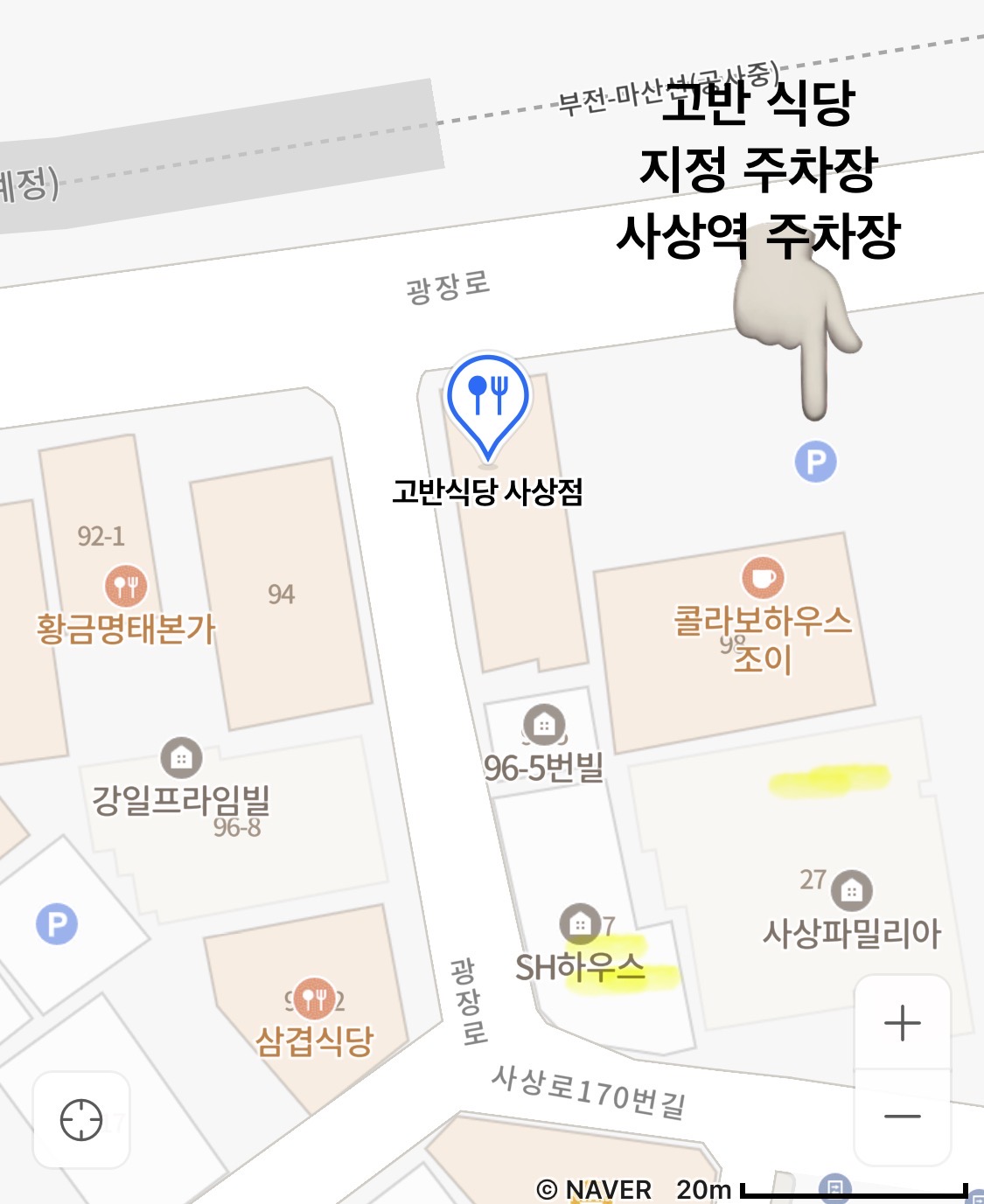
Task: Center map on current location
Action: pyautogui.click(x=81, y=1119)
